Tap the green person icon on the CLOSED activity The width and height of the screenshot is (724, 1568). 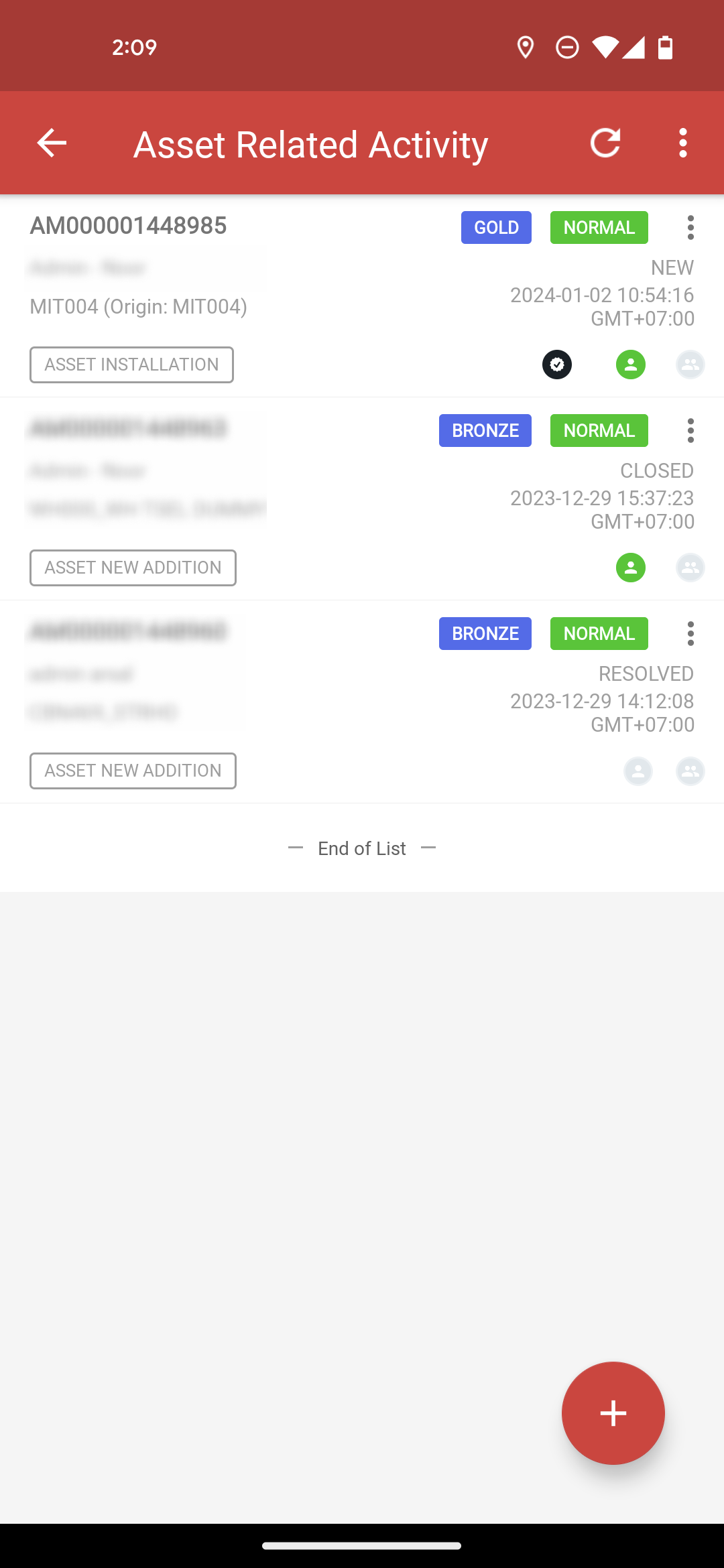click(631, 568)
